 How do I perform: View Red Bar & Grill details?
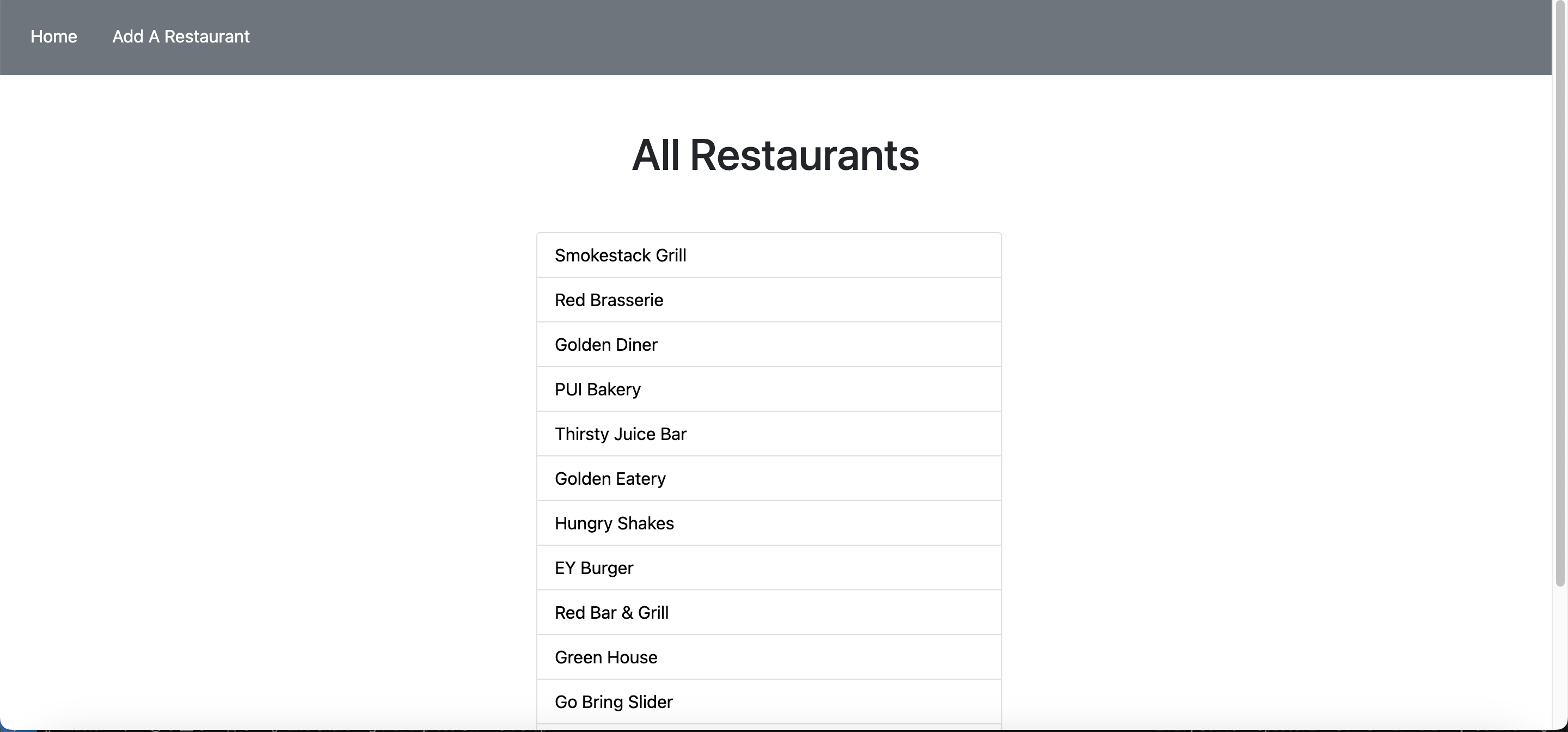click(x=611, y=613)
